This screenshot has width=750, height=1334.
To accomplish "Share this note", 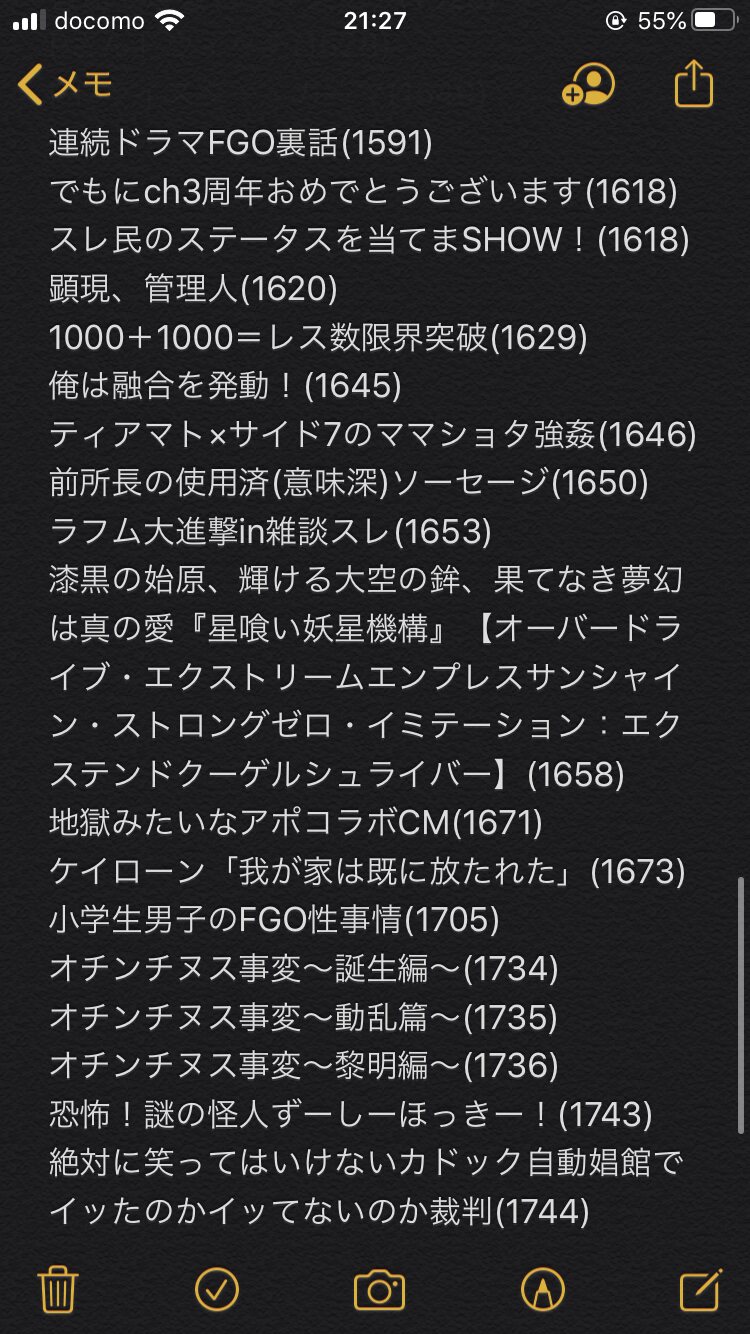I will pyautogui.click(x=694, y=83).
